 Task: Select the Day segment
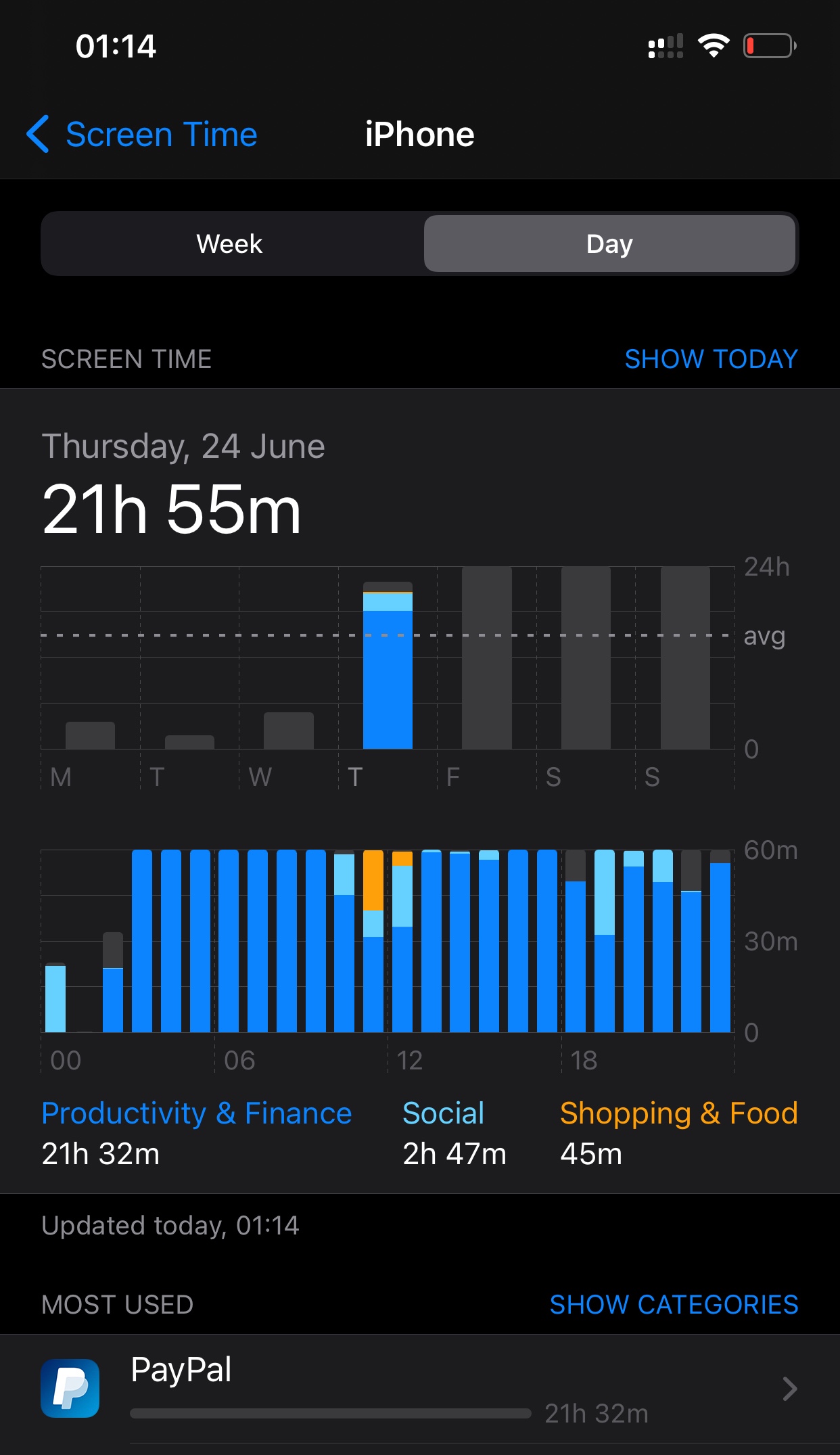pyautogui.click(x=609, y=244)
